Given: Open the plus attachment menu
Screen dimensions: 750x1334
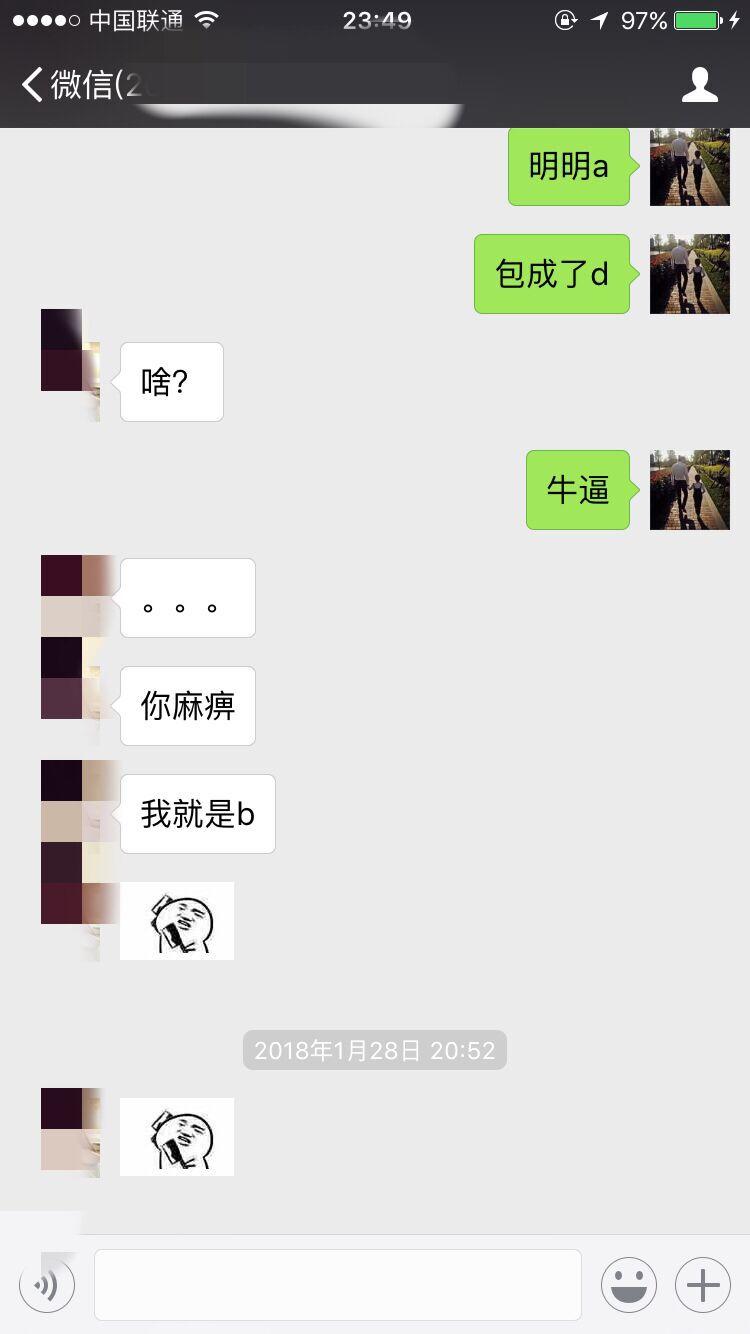Looking at the screenshot, I should [702, 1285].
